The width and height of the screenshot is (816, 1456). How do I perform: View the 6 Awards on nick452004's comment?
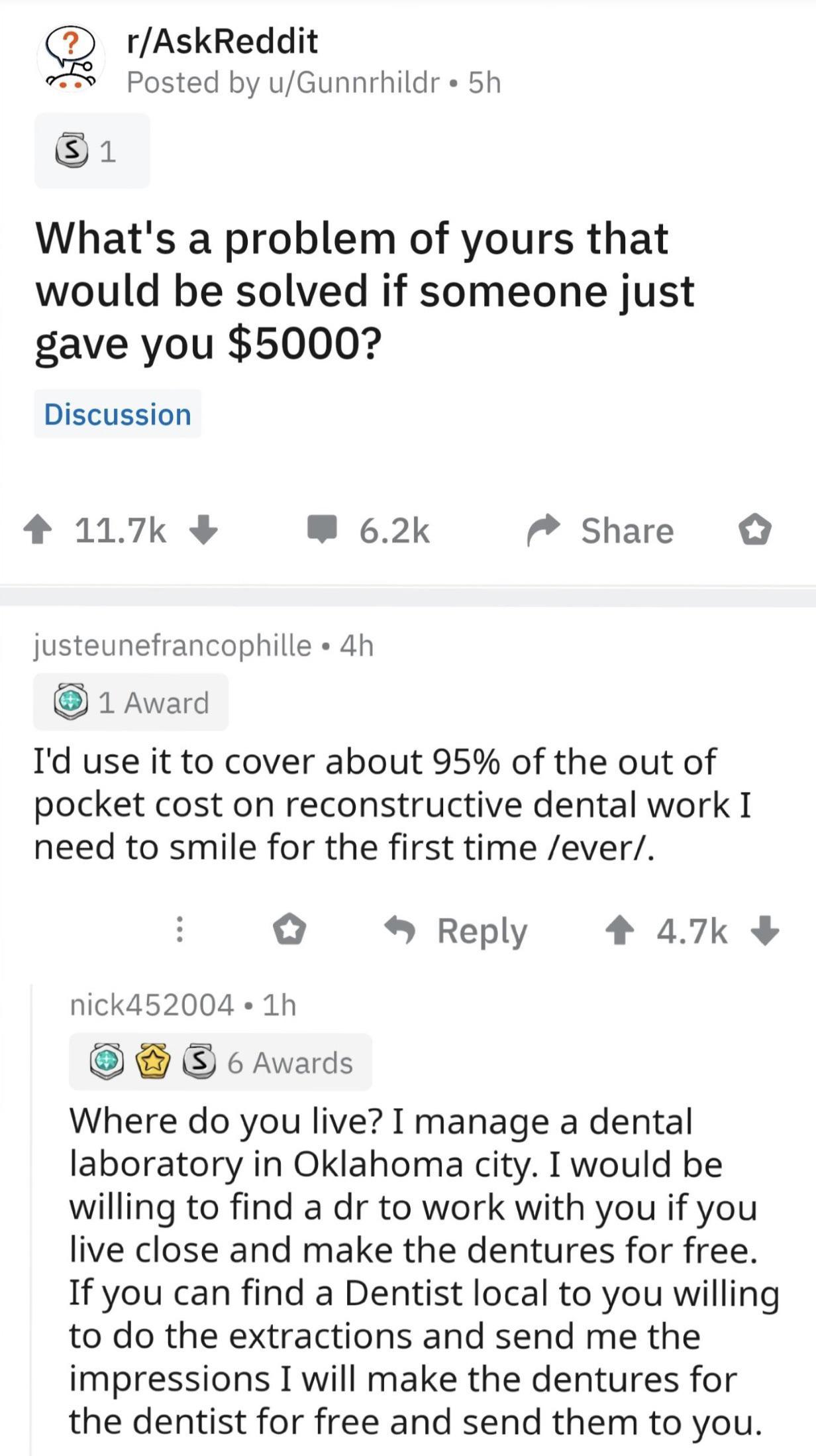pos(221,1062)
